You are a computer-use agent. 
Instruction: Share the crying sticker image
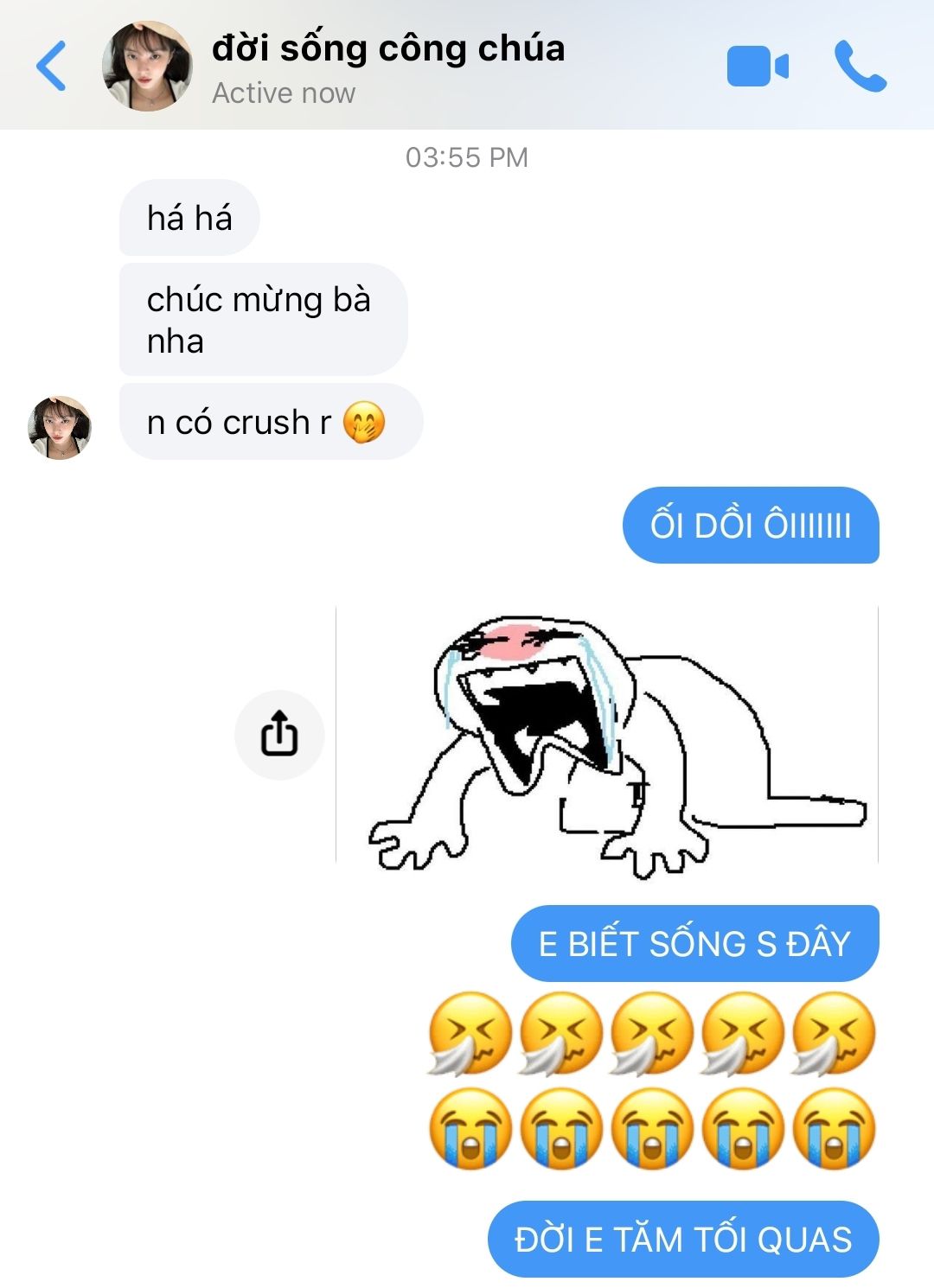279,734
